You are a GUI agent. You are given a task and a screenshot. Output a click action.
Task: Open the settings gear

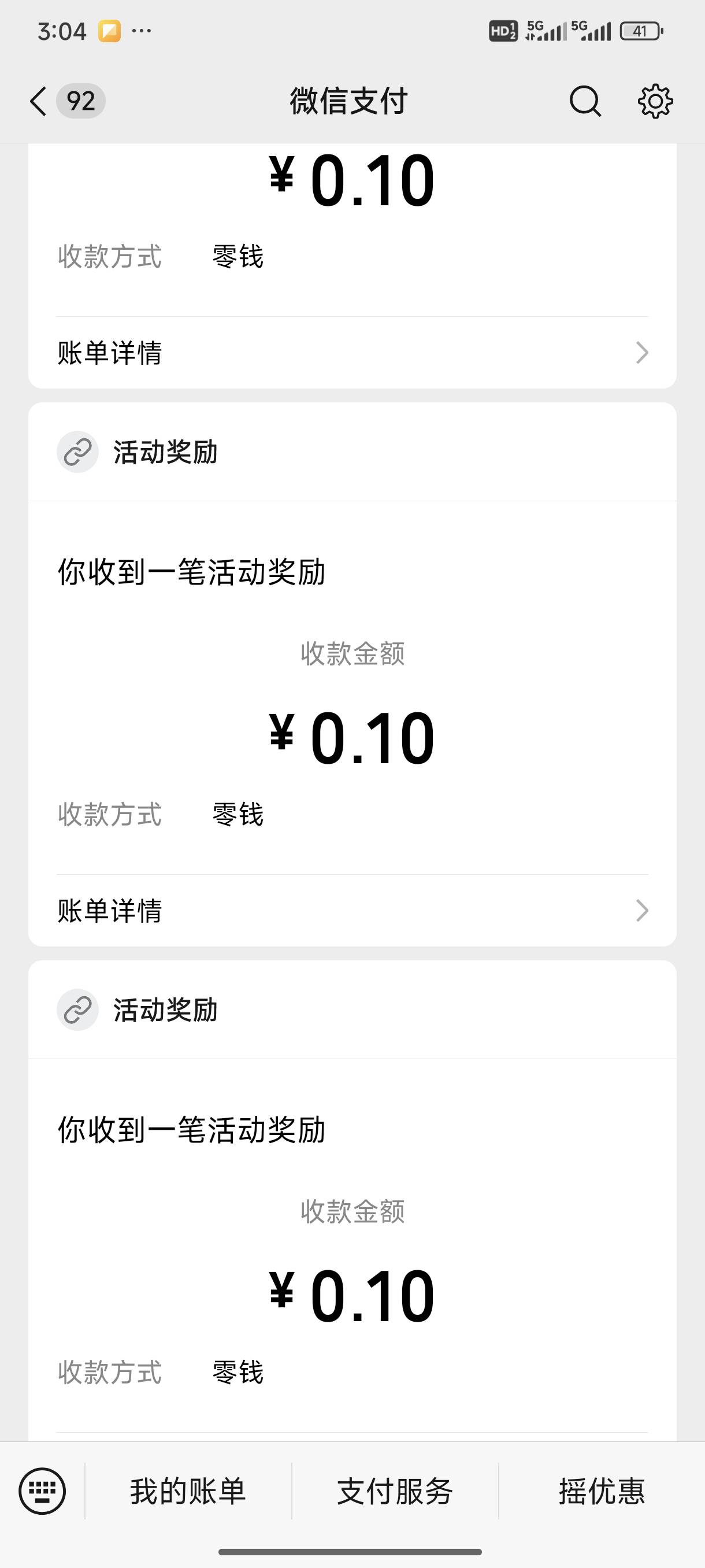[655, 101]
